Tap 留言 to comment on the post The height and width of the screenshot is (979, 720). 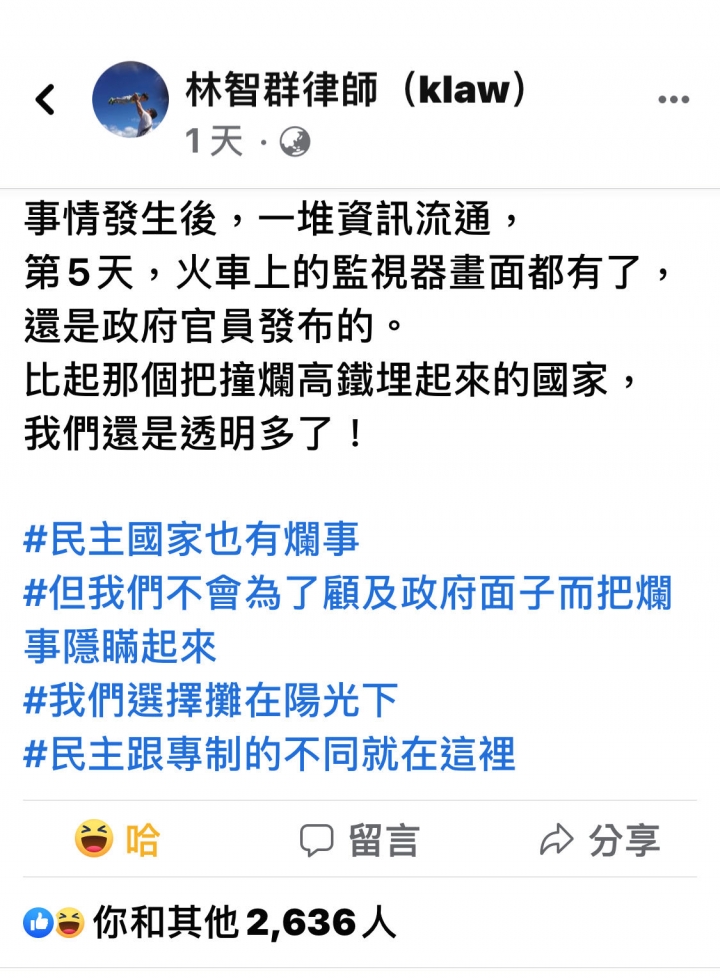(x=360, y=840)
